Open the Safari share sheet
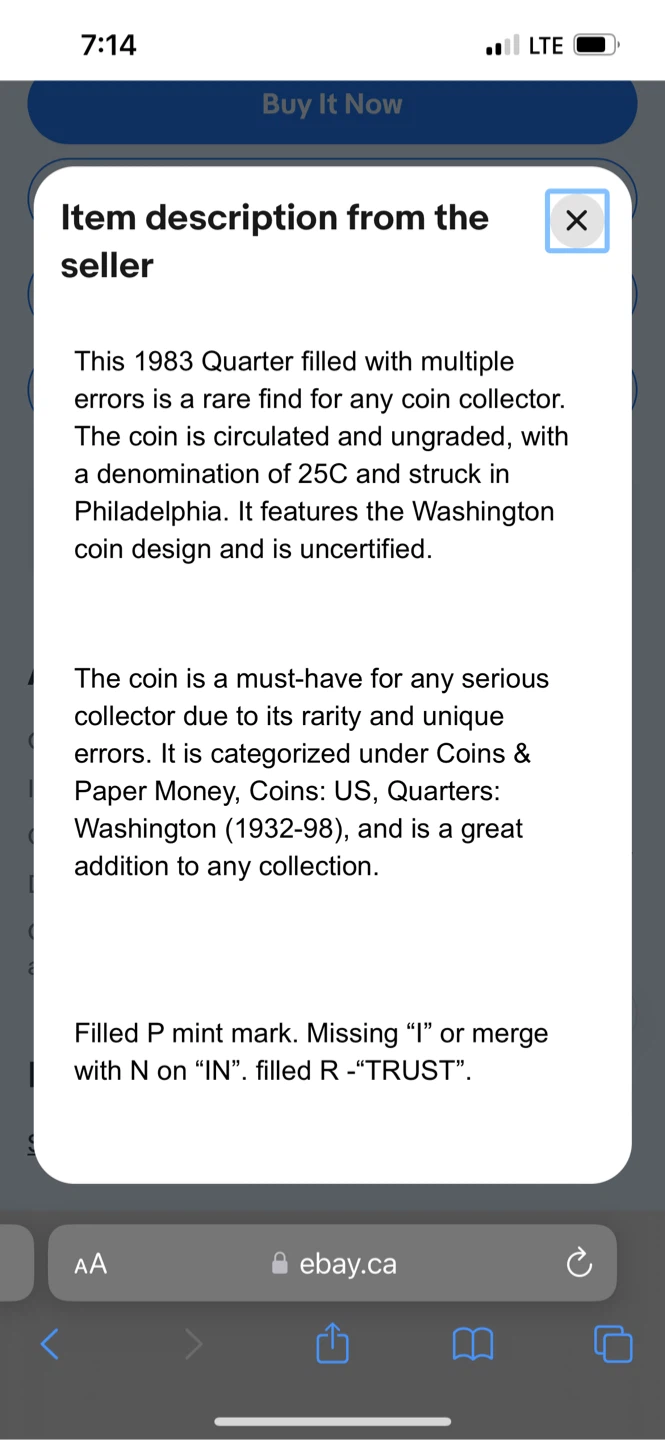 coord(333,1344)
